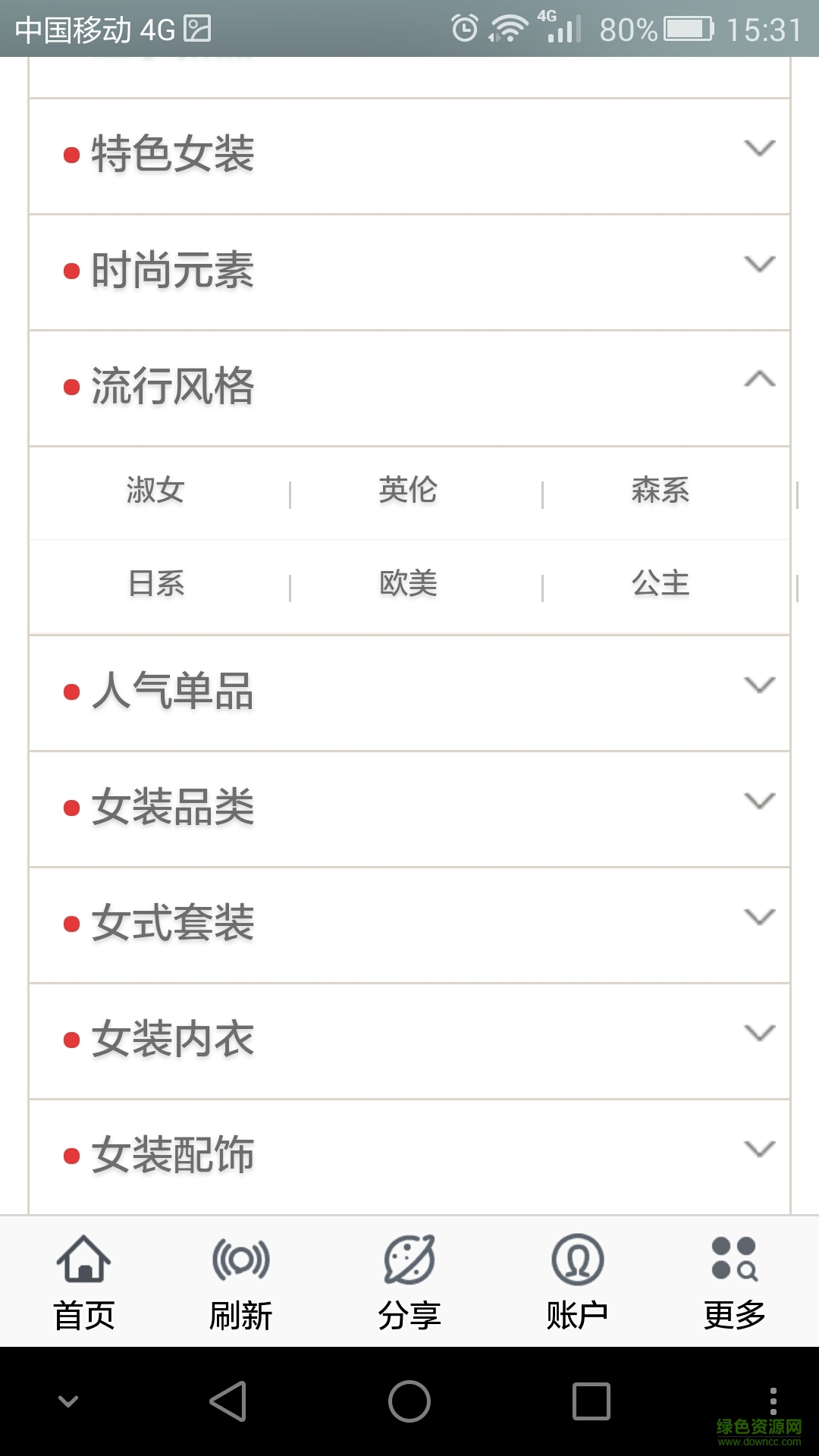The height and width of the screenshot is (1456, 819).
Task: Collapse the 流行风格 section
Action: point(759,379)
